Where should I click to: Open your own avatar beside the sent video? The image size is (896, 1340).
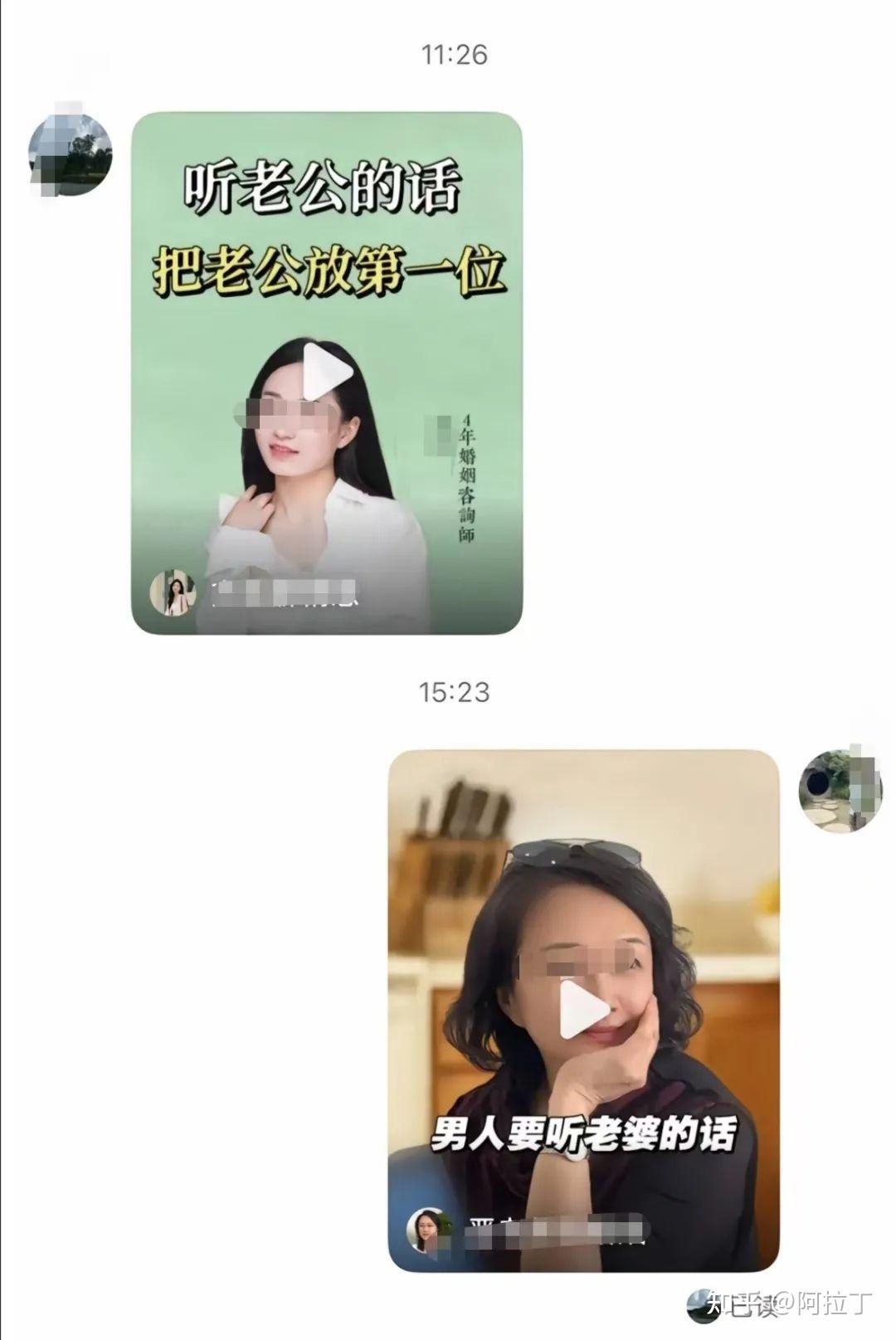(x=839, y=790)
